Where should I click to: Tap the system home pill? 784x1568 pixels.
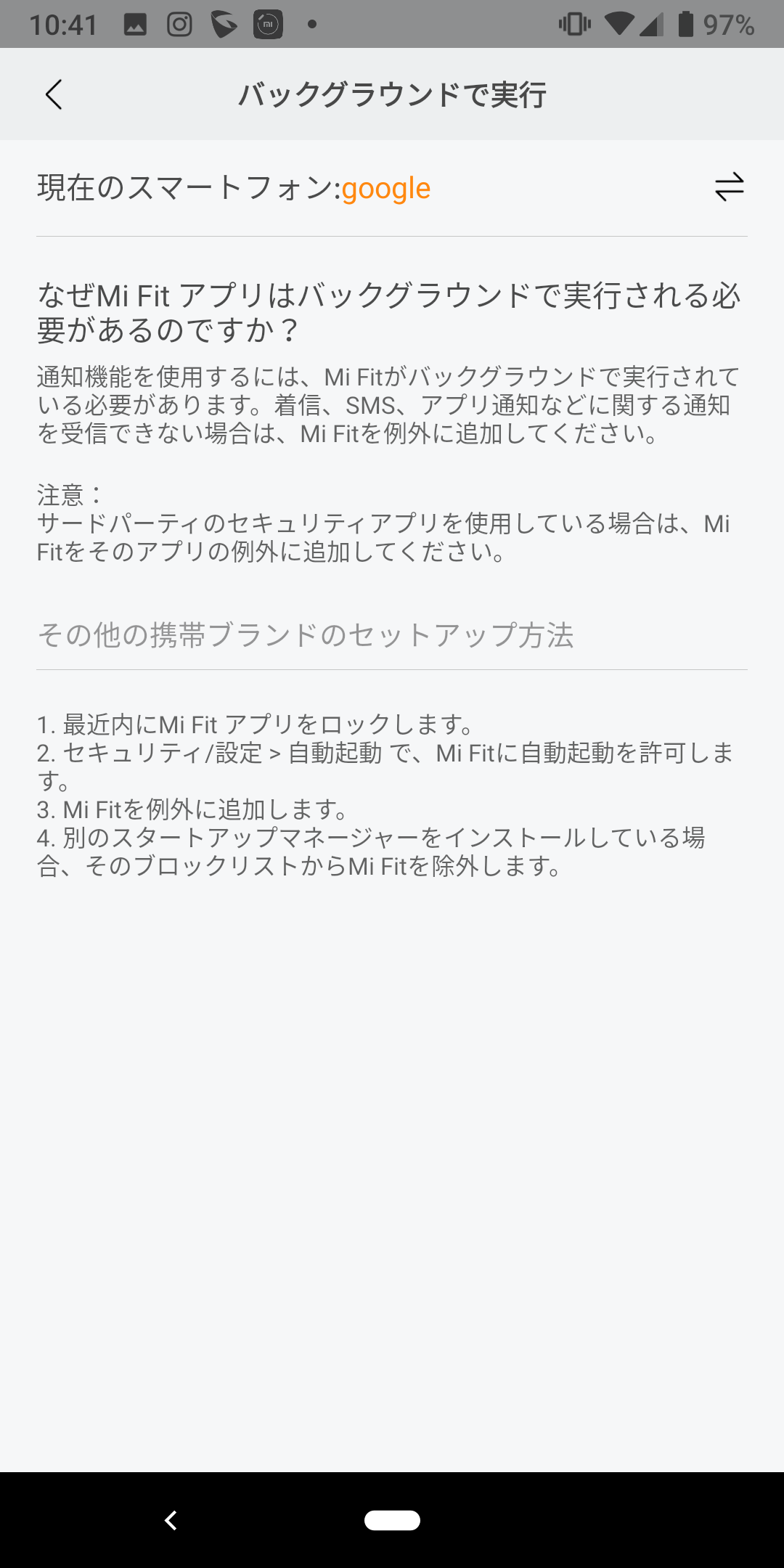coord(392,1520)
